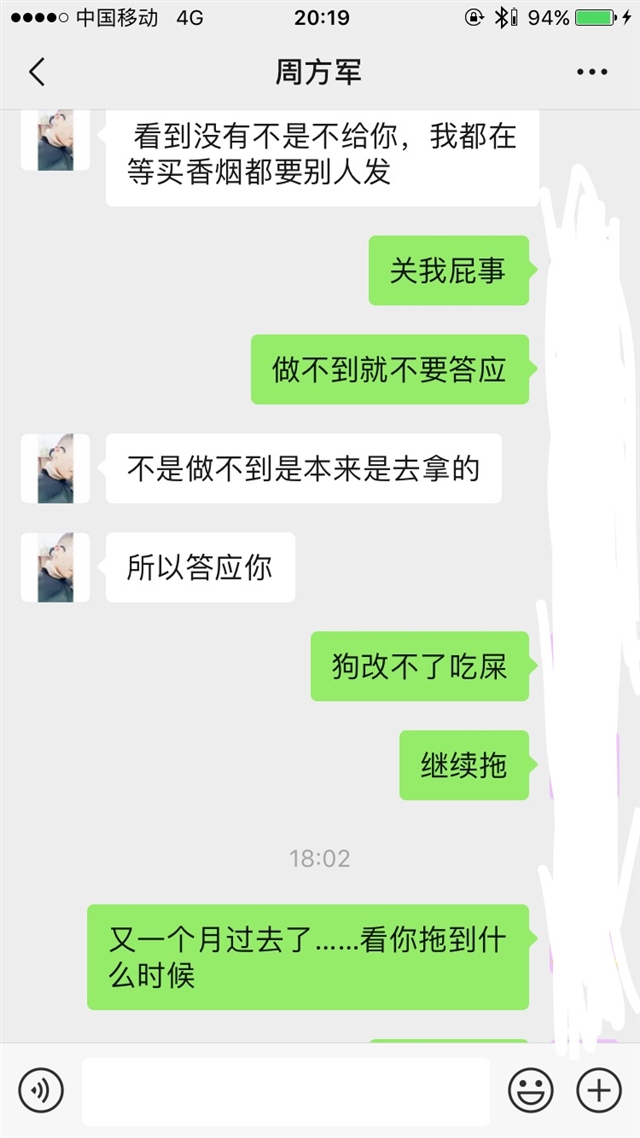Open the chat details overflow menu
640x1138 pixels.
click(x=591, y=72)
